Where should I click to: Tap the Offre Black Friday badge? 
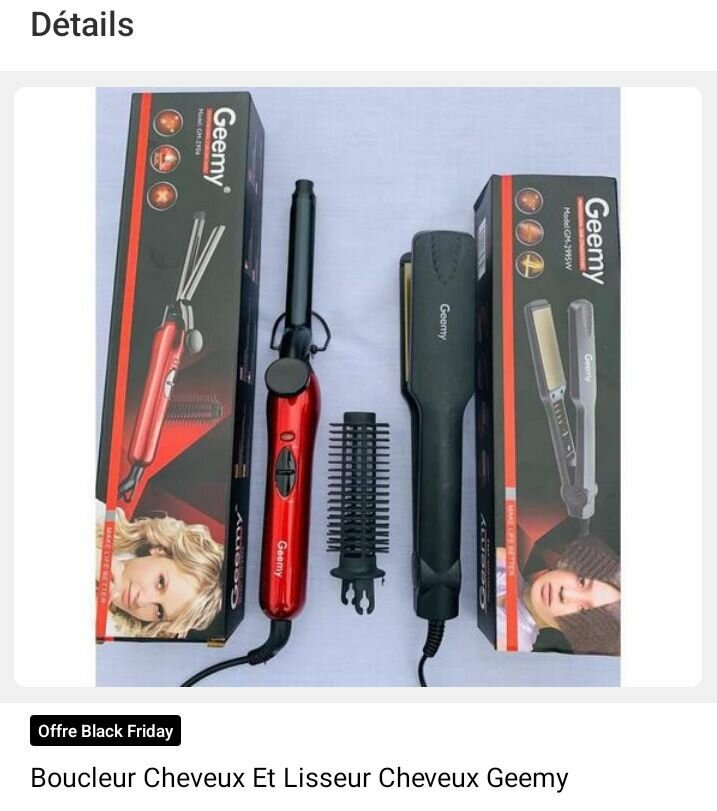point(105,731)
